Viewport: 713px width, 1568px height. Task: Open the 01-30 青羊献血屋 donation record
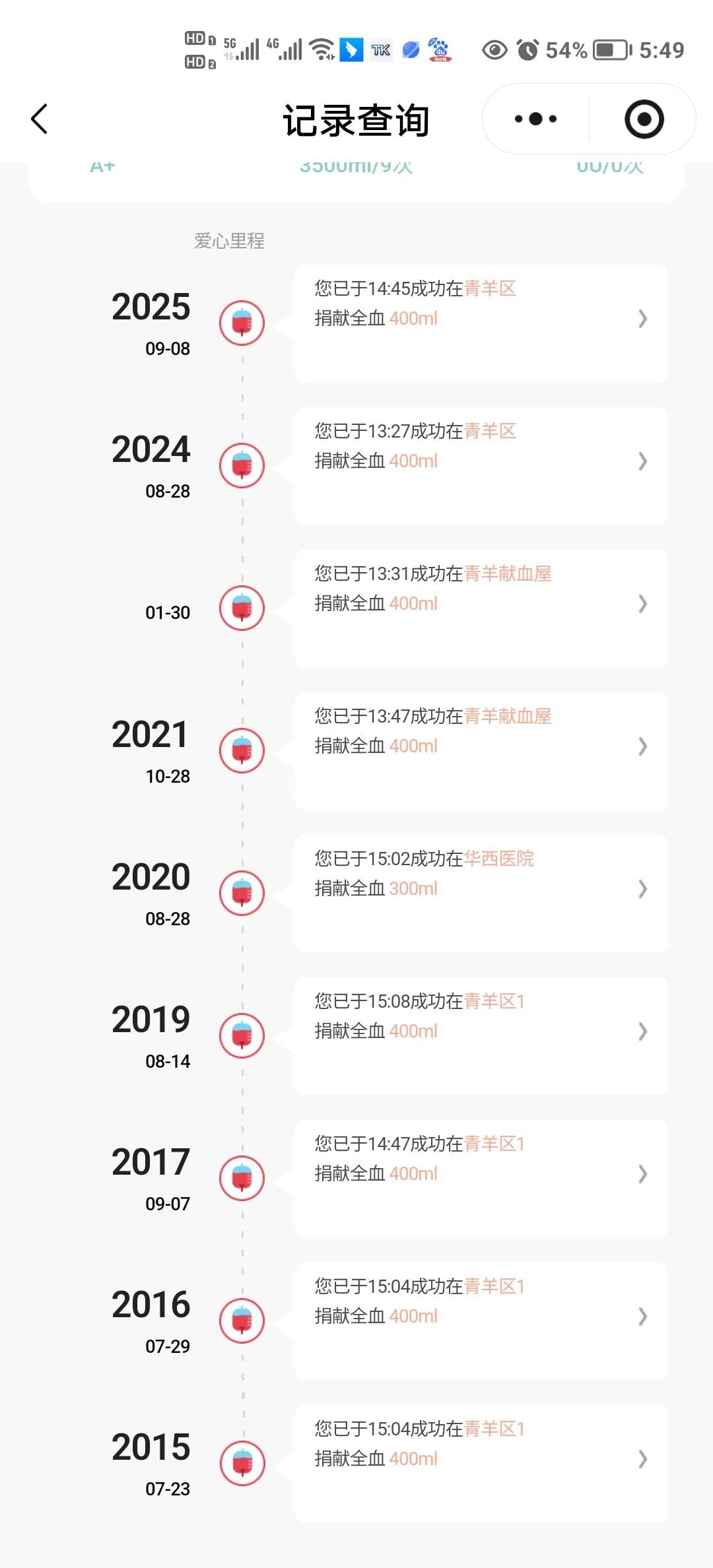pos(481,608)
